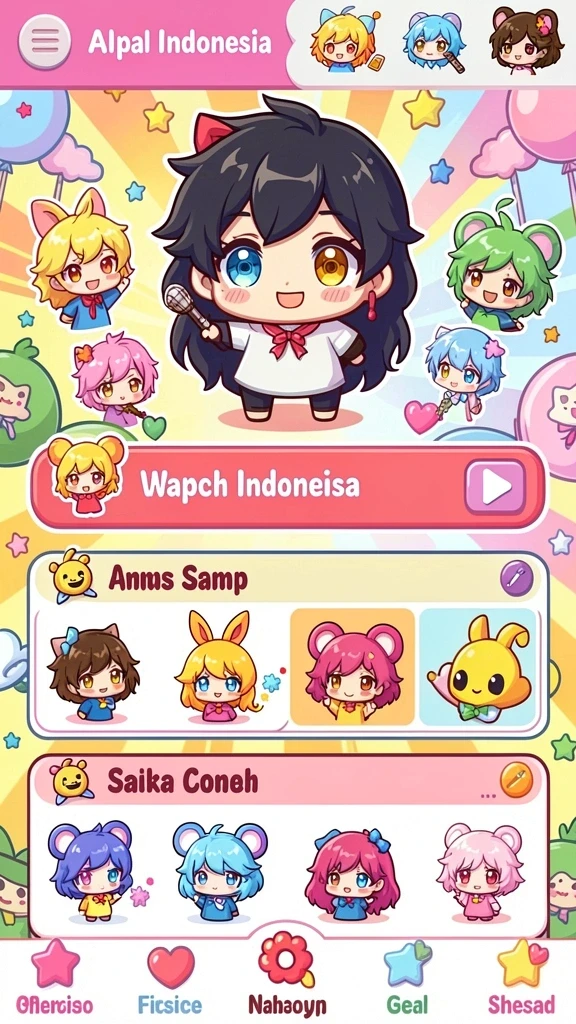Tap the orange edit icon in Saika Coneh
576x1024 pixels.
point(516,780)
